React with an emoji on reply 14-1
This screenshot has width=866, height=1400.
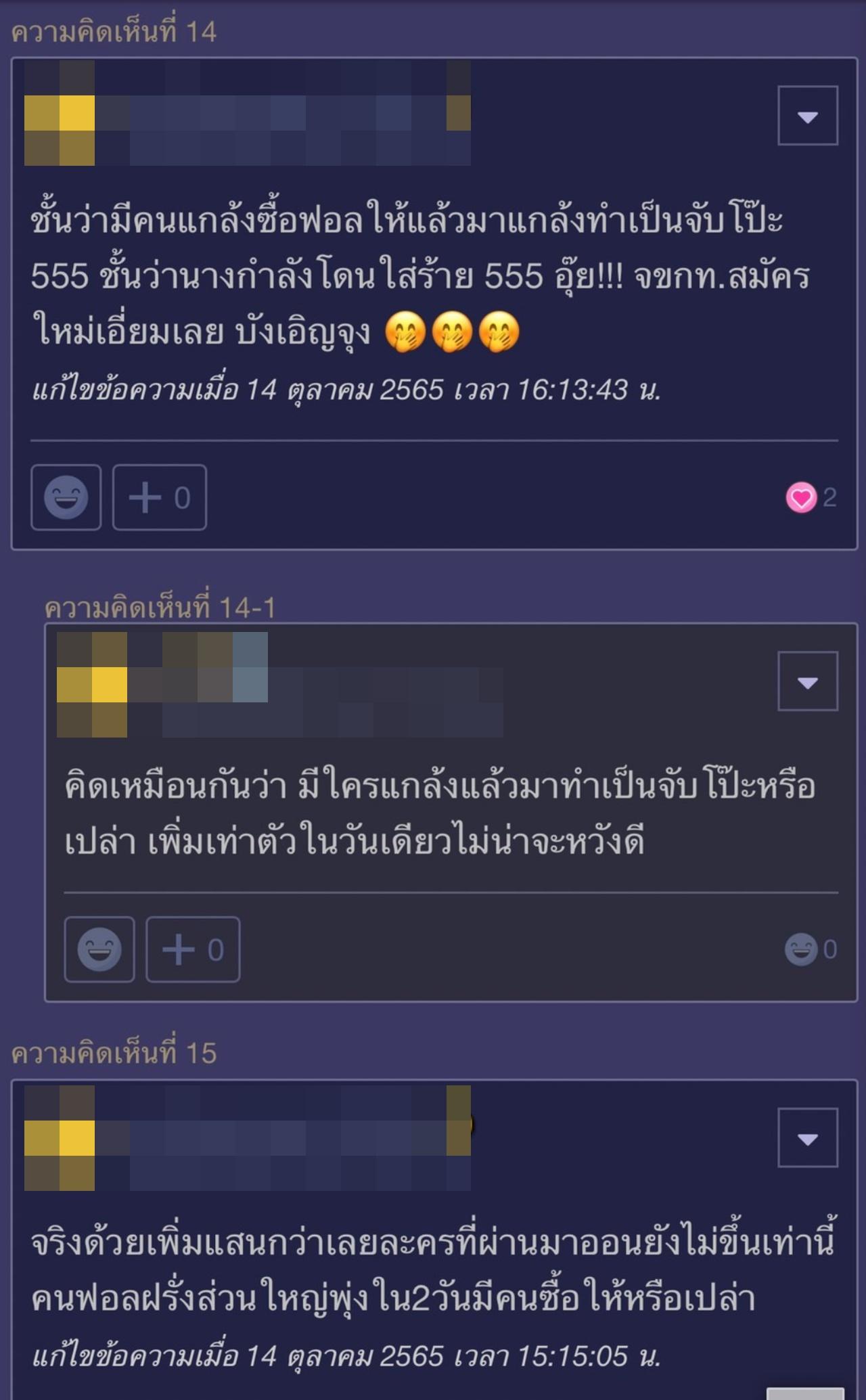tap(99, 949)
